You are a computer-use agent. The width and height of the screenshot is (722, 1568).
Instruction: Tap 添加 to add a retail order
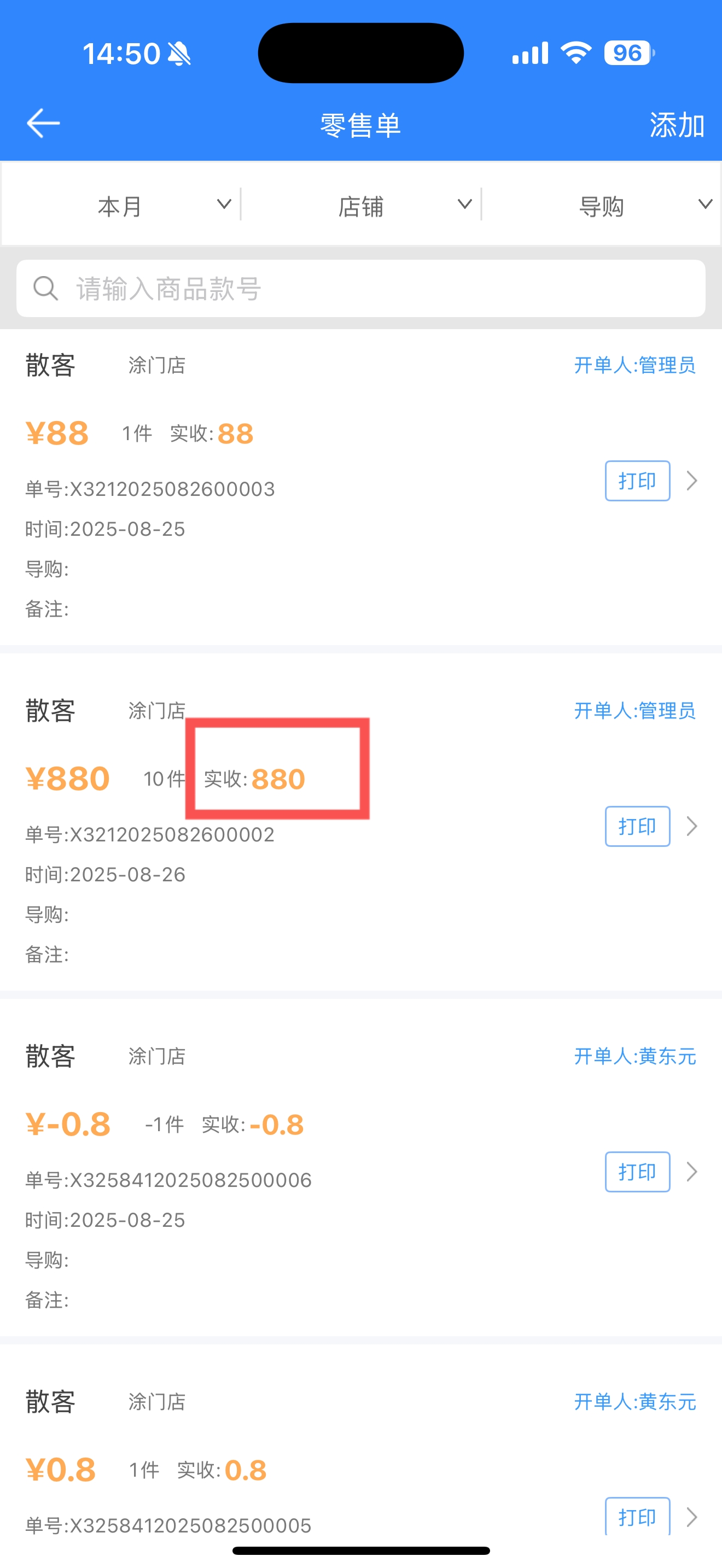pyautogui.click(x=677, y=125)
